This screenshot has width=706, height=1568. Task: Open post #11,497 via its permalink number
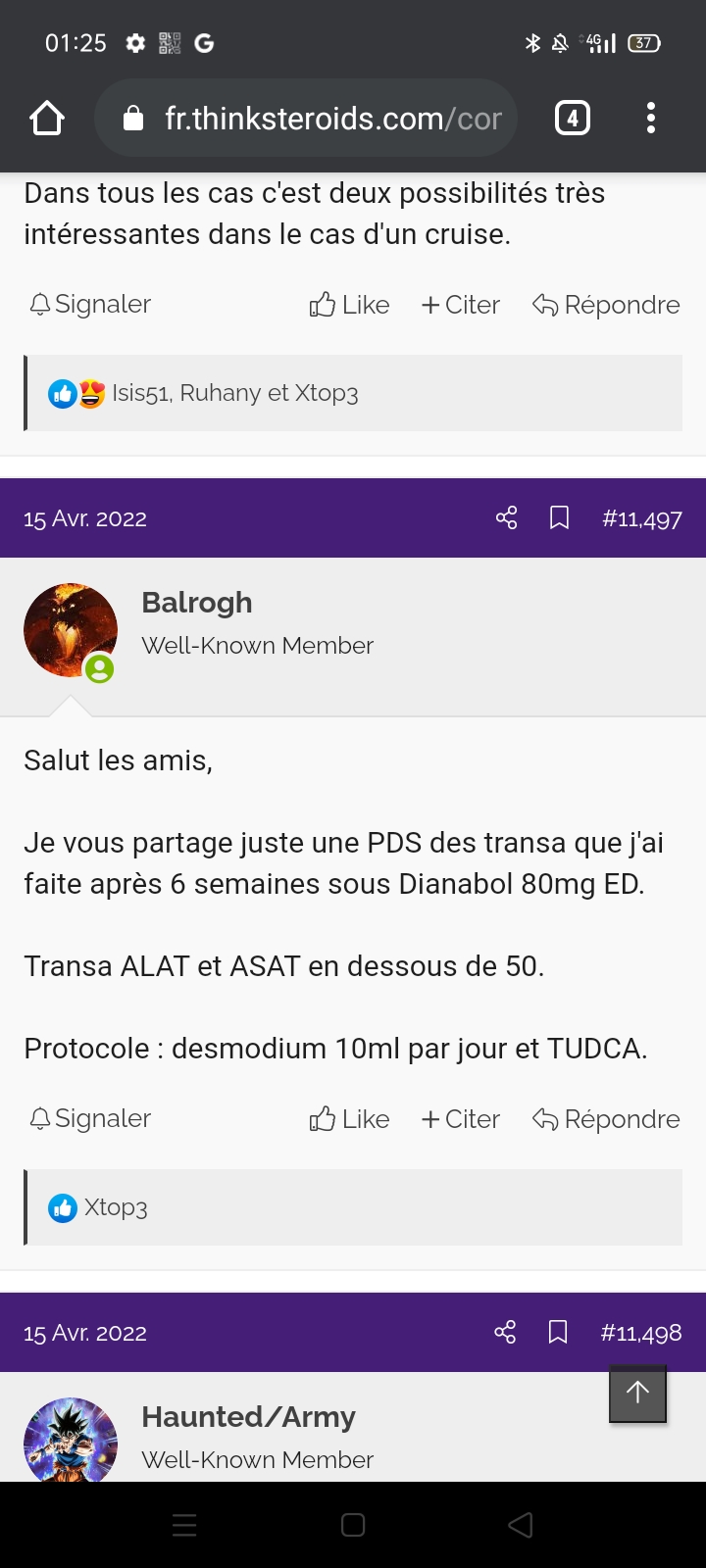tap(641, 518)
